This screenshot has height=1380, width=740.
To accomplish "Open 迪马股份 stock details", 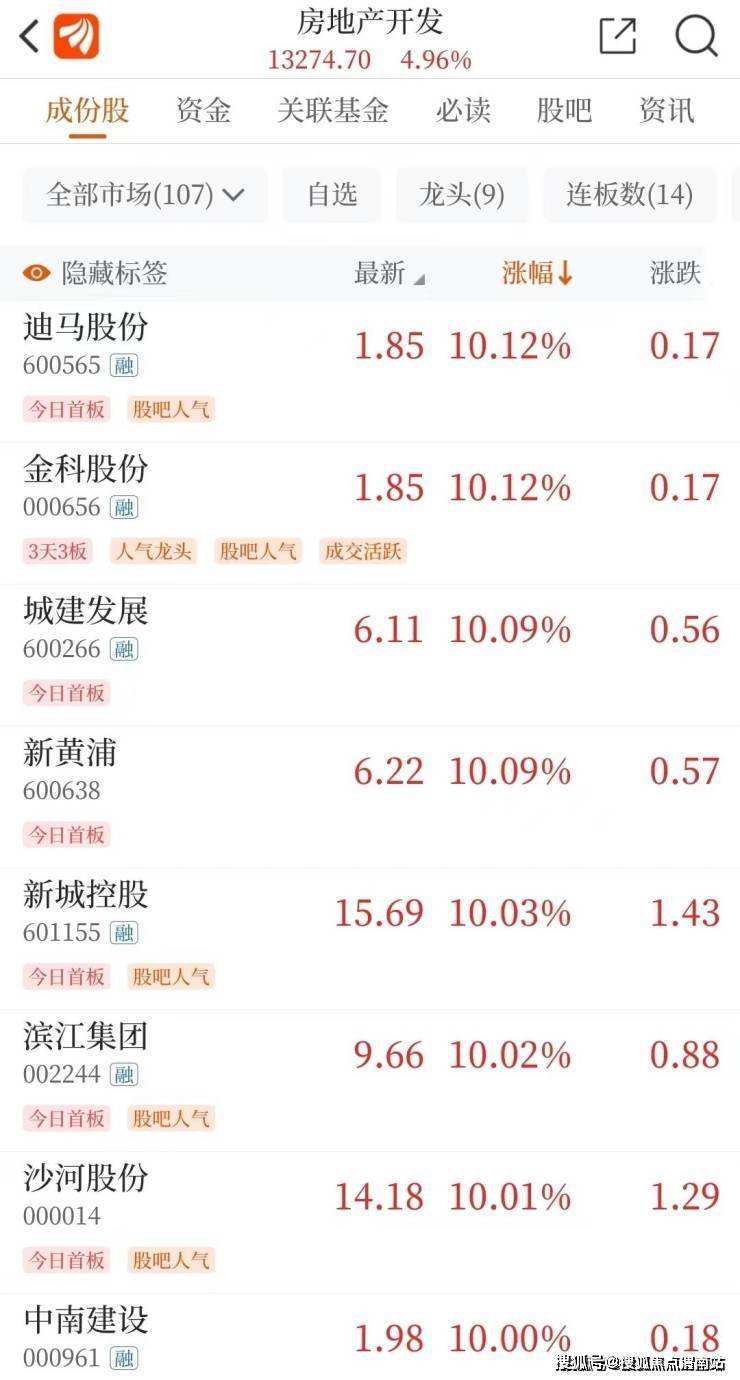I will tap(86, 328).
